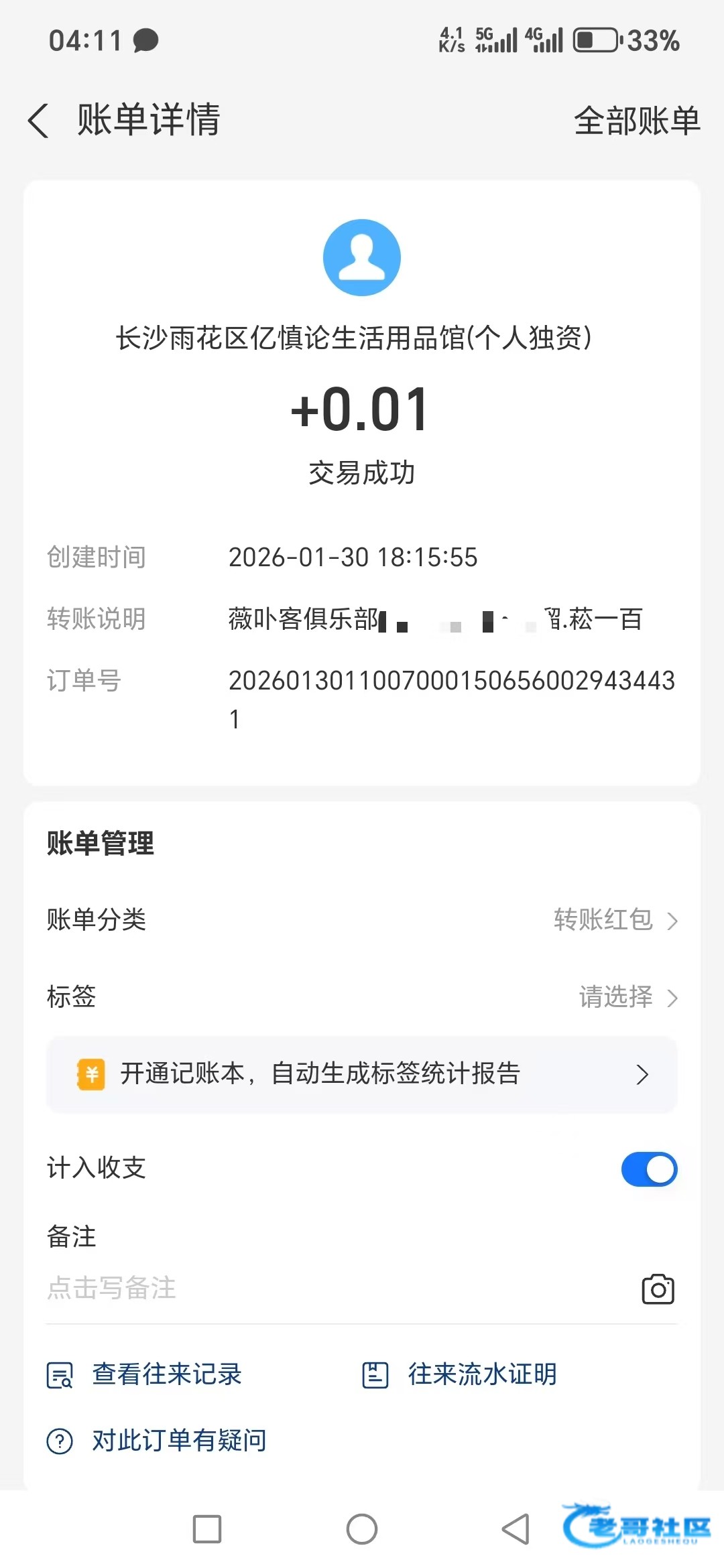Screen dimensions: 724x1568
Task: Open the payee's profile avatar
Action: pos(362,257)
